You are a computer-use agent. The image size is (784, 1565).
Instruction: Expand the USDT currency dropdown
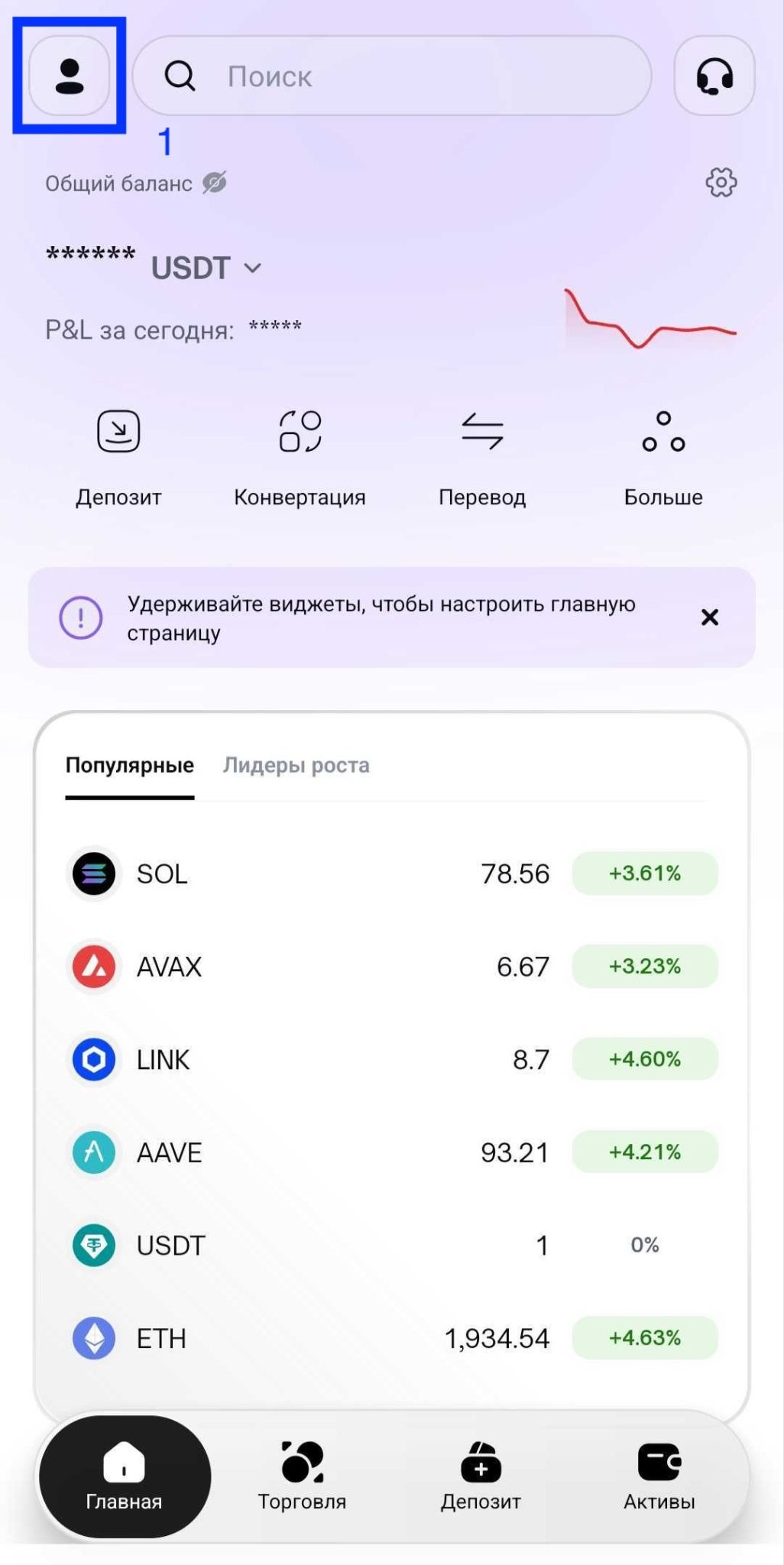(206, 268)
